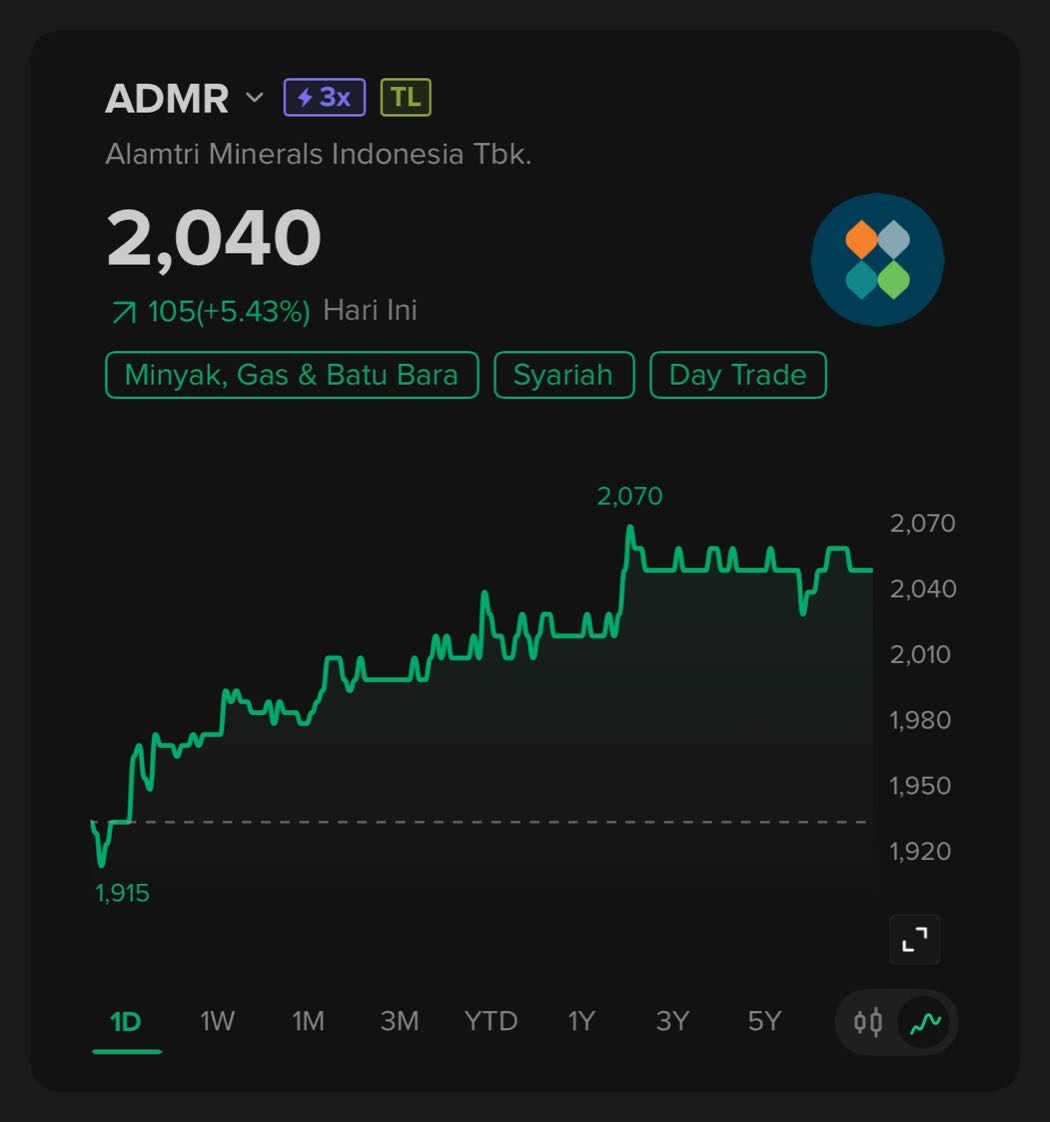Expand the chart to fullscreen
The height and width of the screenshot is (1122, 1050).
914,939
